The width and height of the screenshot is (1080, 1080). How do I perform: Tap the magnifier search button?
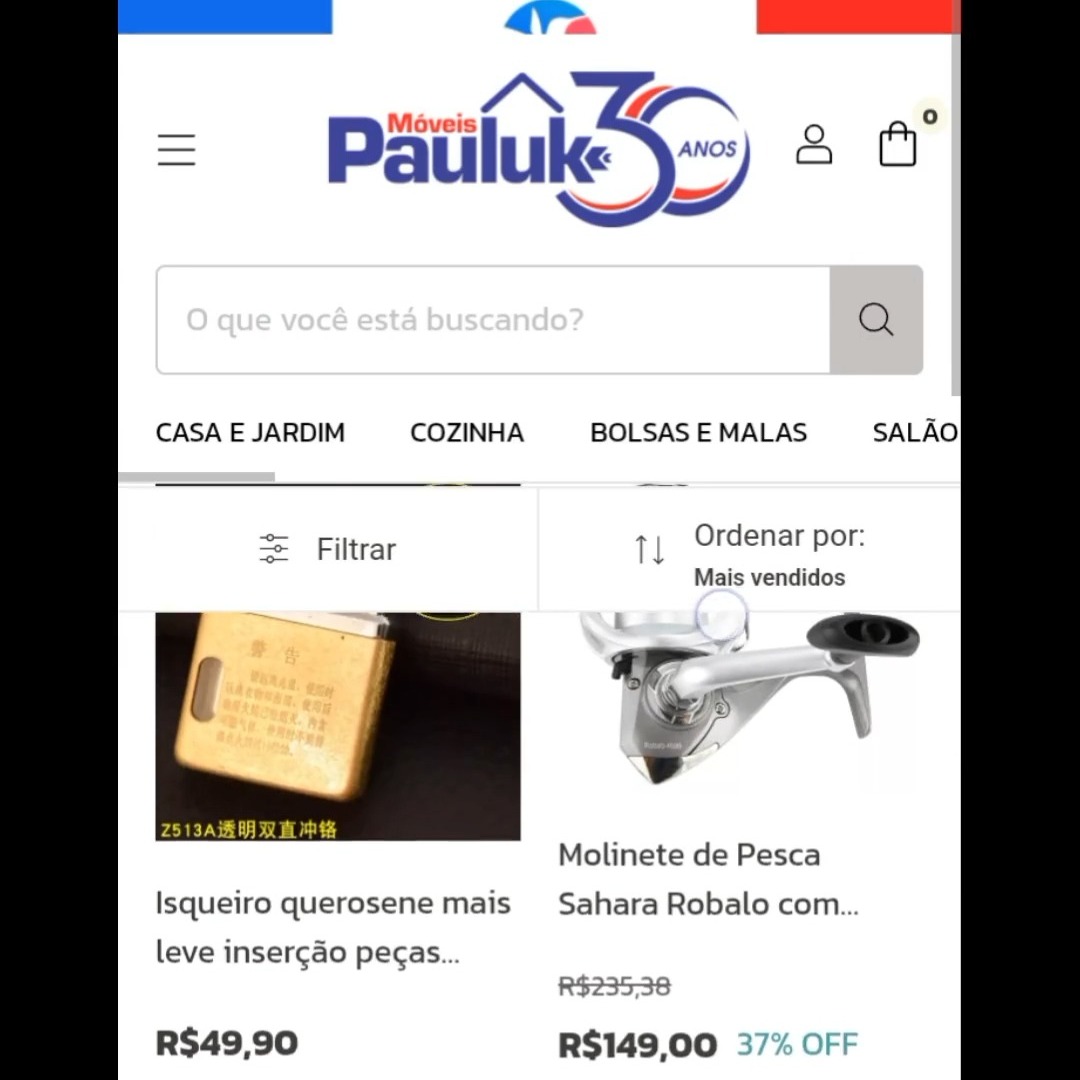[x=876, y=320]
